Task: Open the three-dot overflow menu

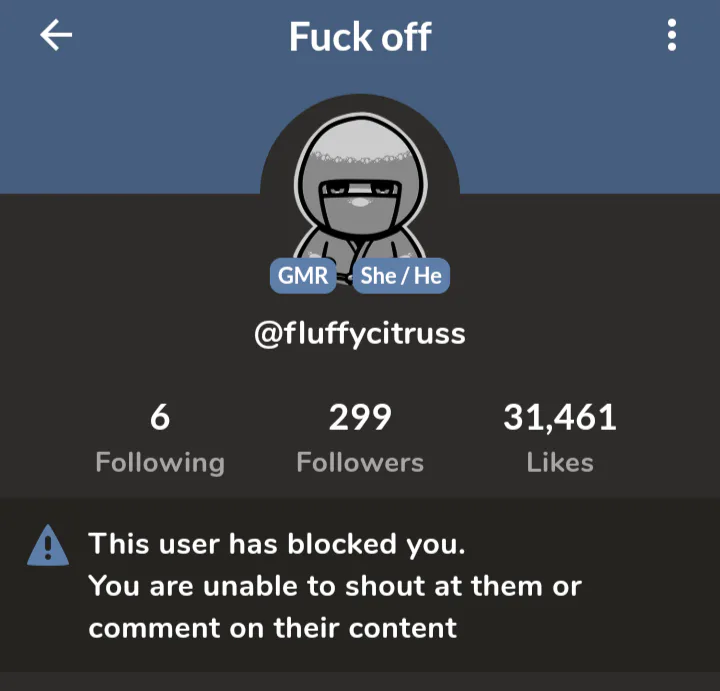Action: [x=671, y=37]
